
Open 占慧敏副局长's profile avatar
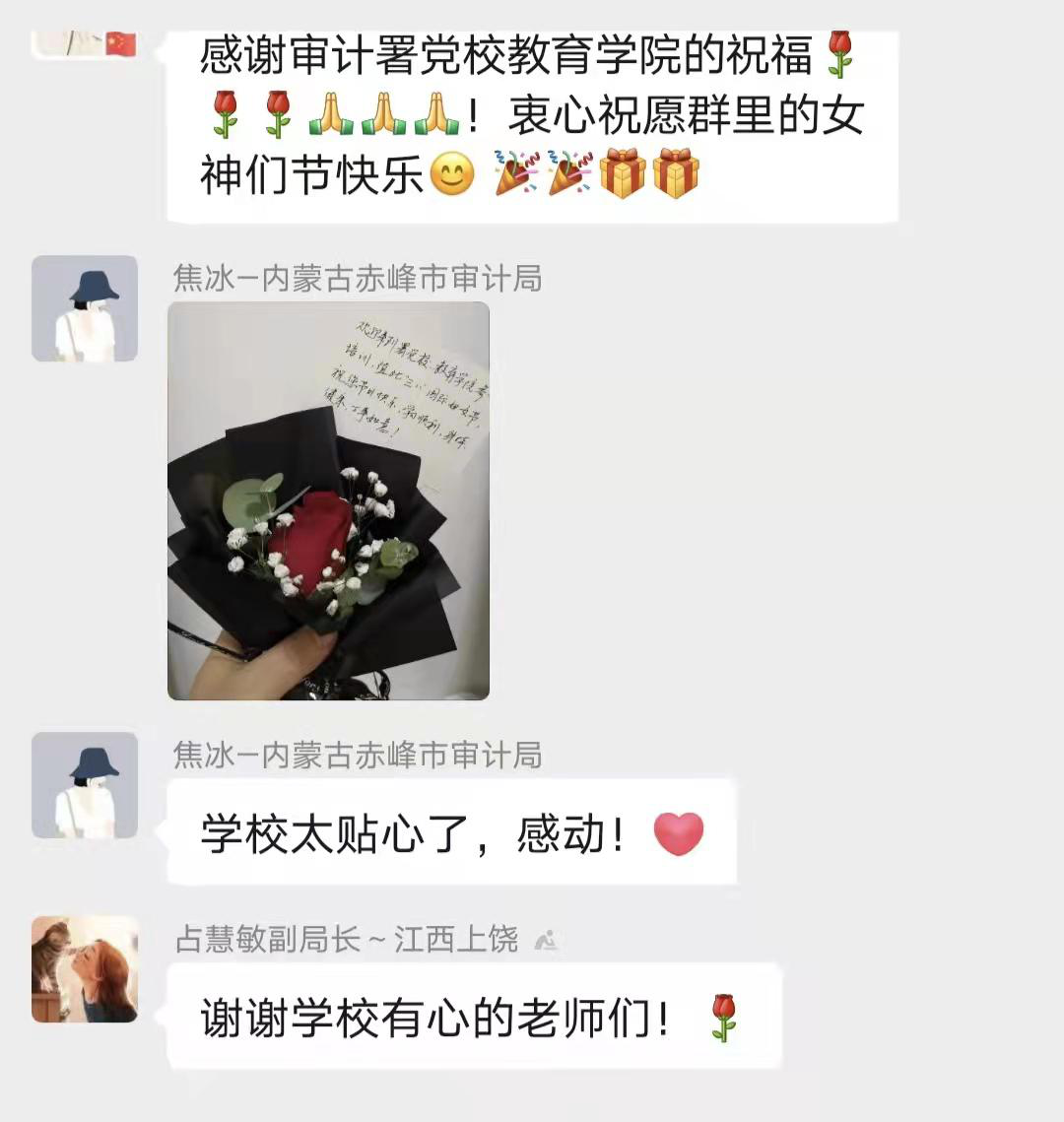coord(85,969)
